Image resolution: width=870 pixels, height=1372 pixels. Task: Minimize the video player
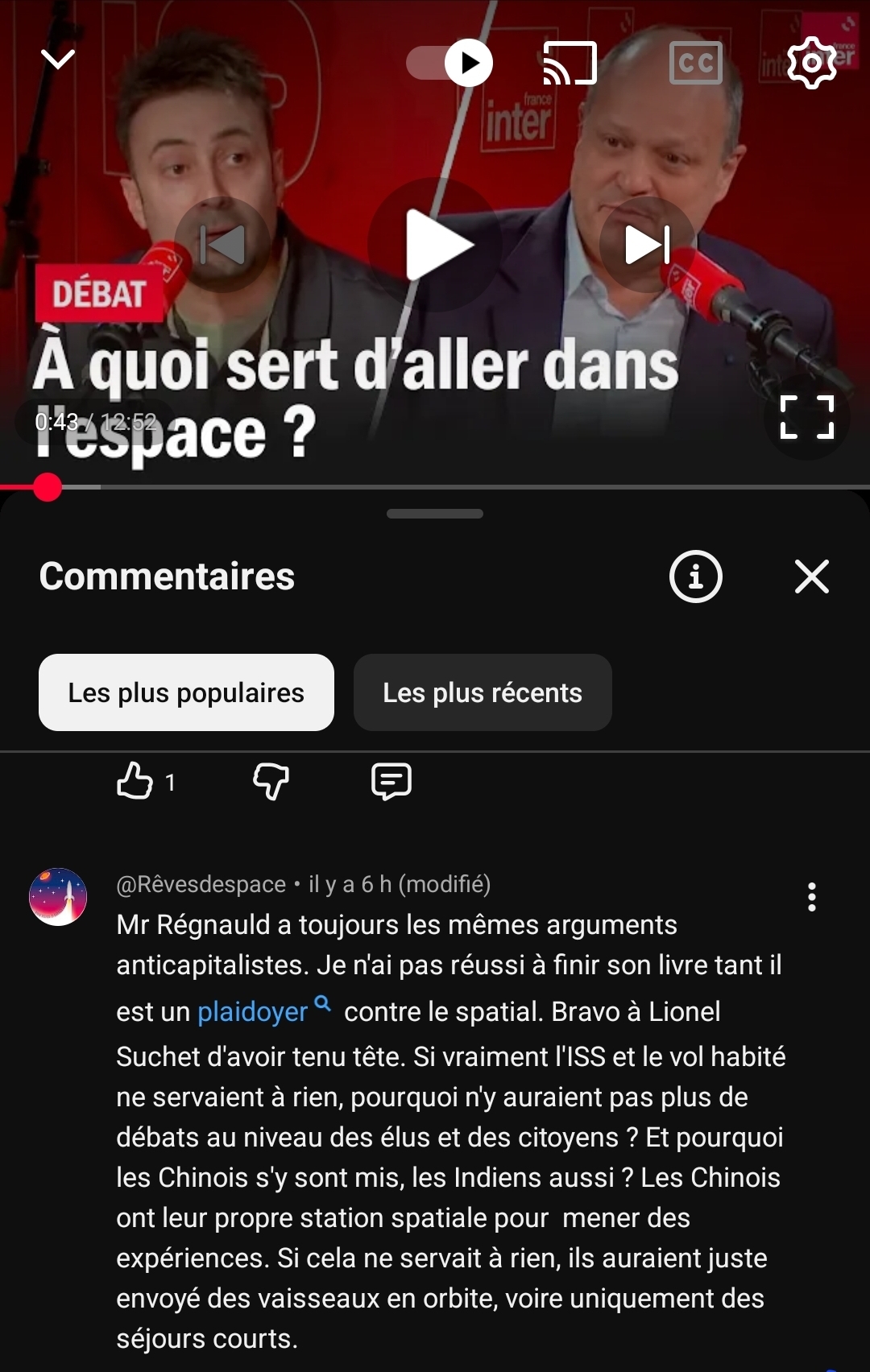[x=58, y=60]
